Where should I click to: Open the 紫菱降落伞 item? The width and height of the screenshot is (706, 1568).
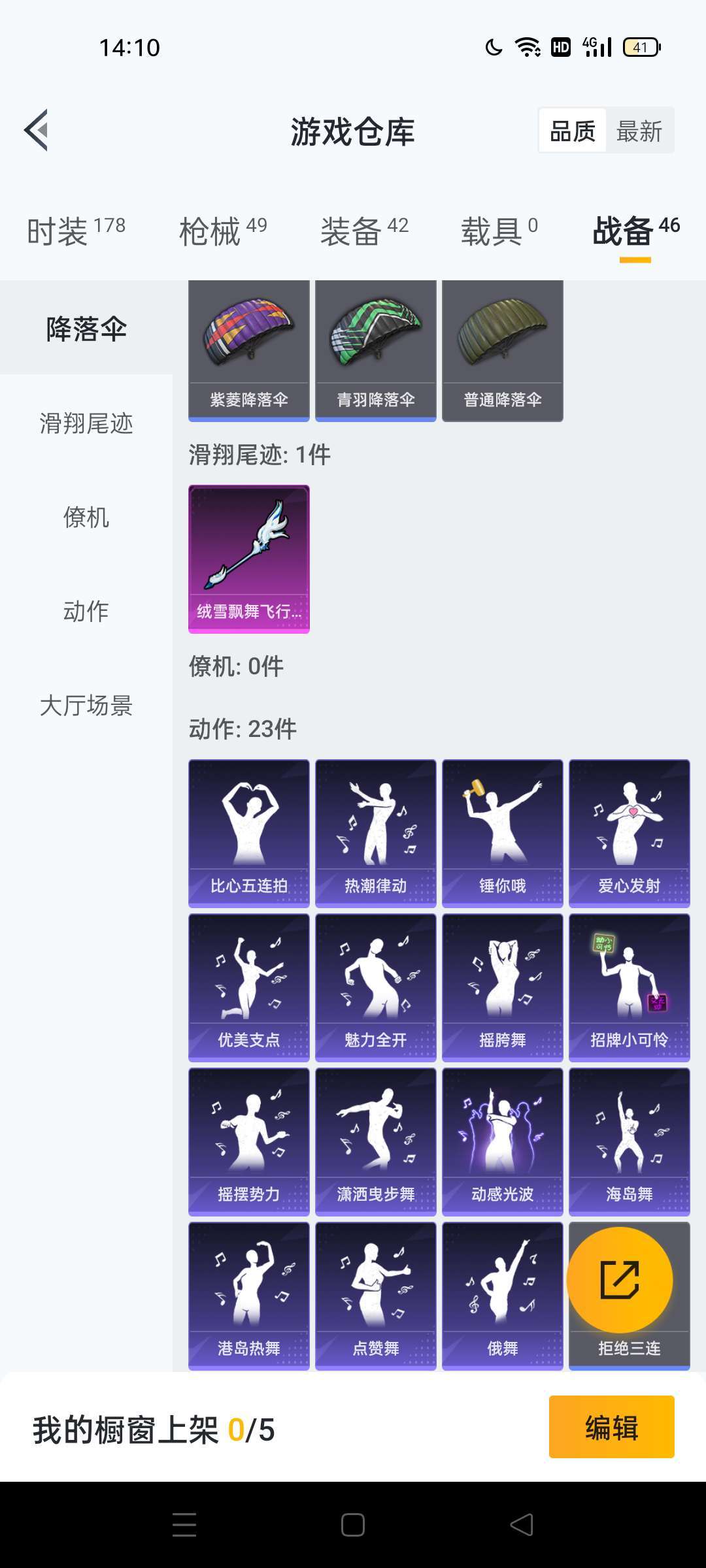pos(249,351)
